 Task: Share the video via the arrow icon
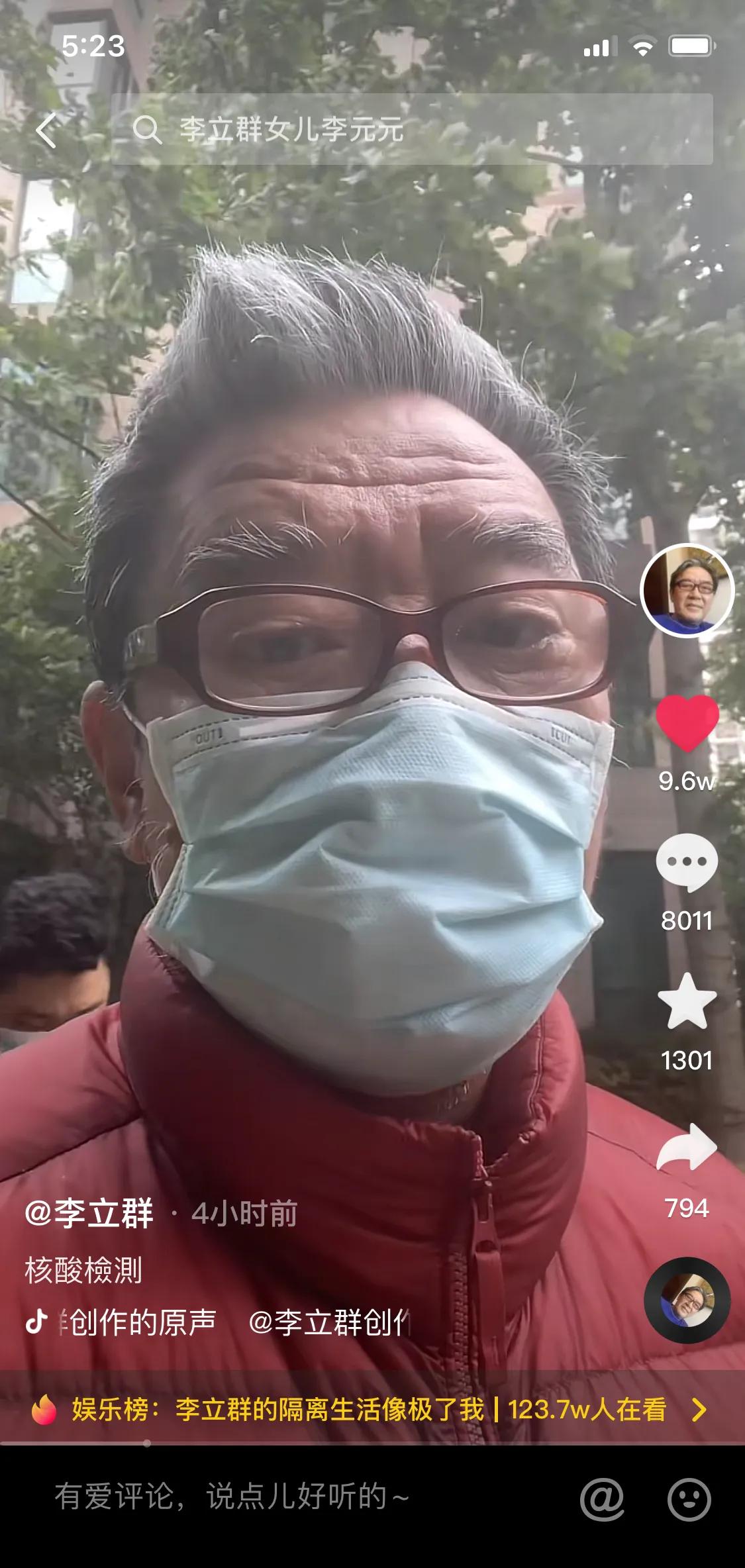[687, 1148]
